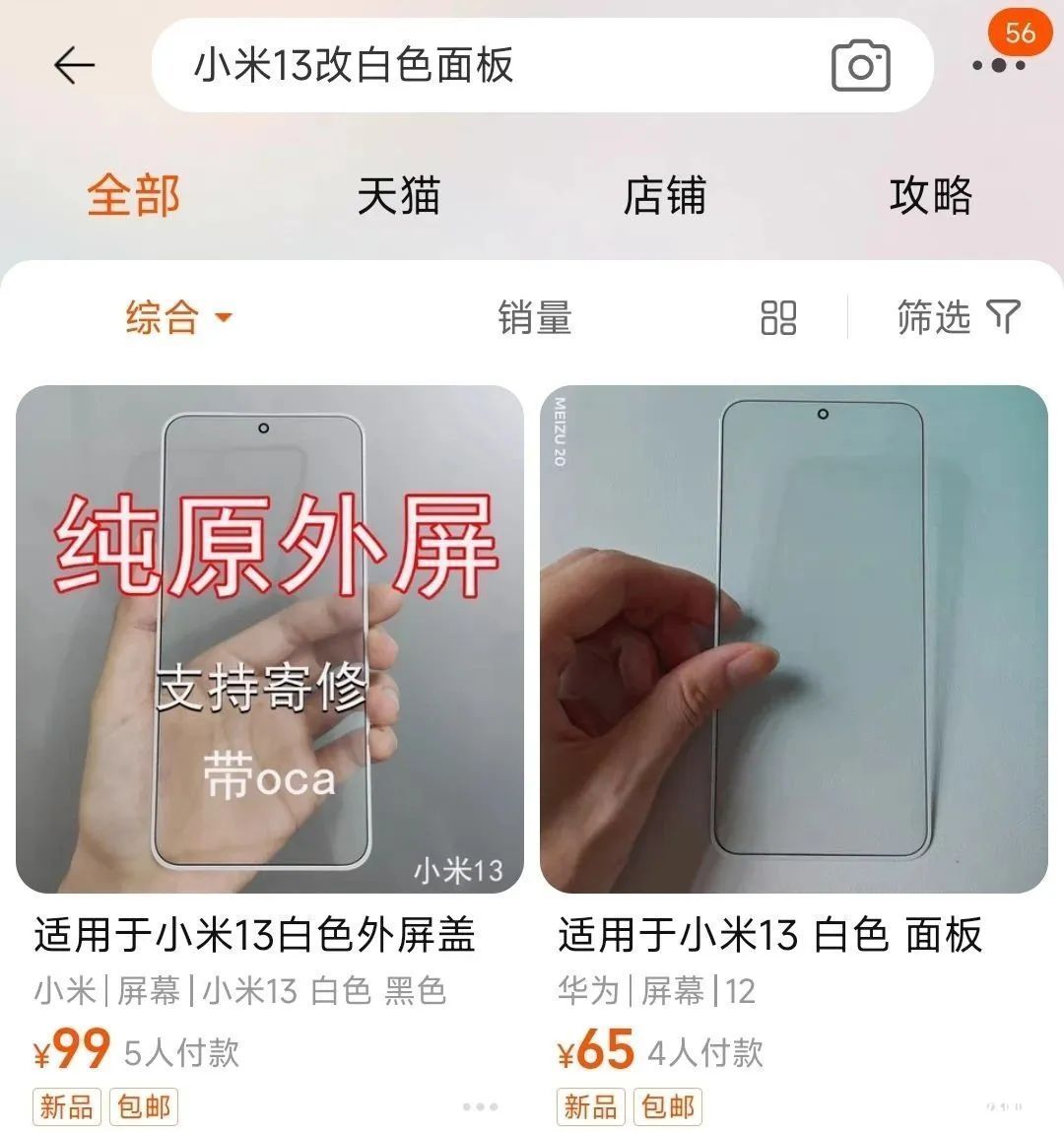Switch to the 全部 tab

point(133,195)
